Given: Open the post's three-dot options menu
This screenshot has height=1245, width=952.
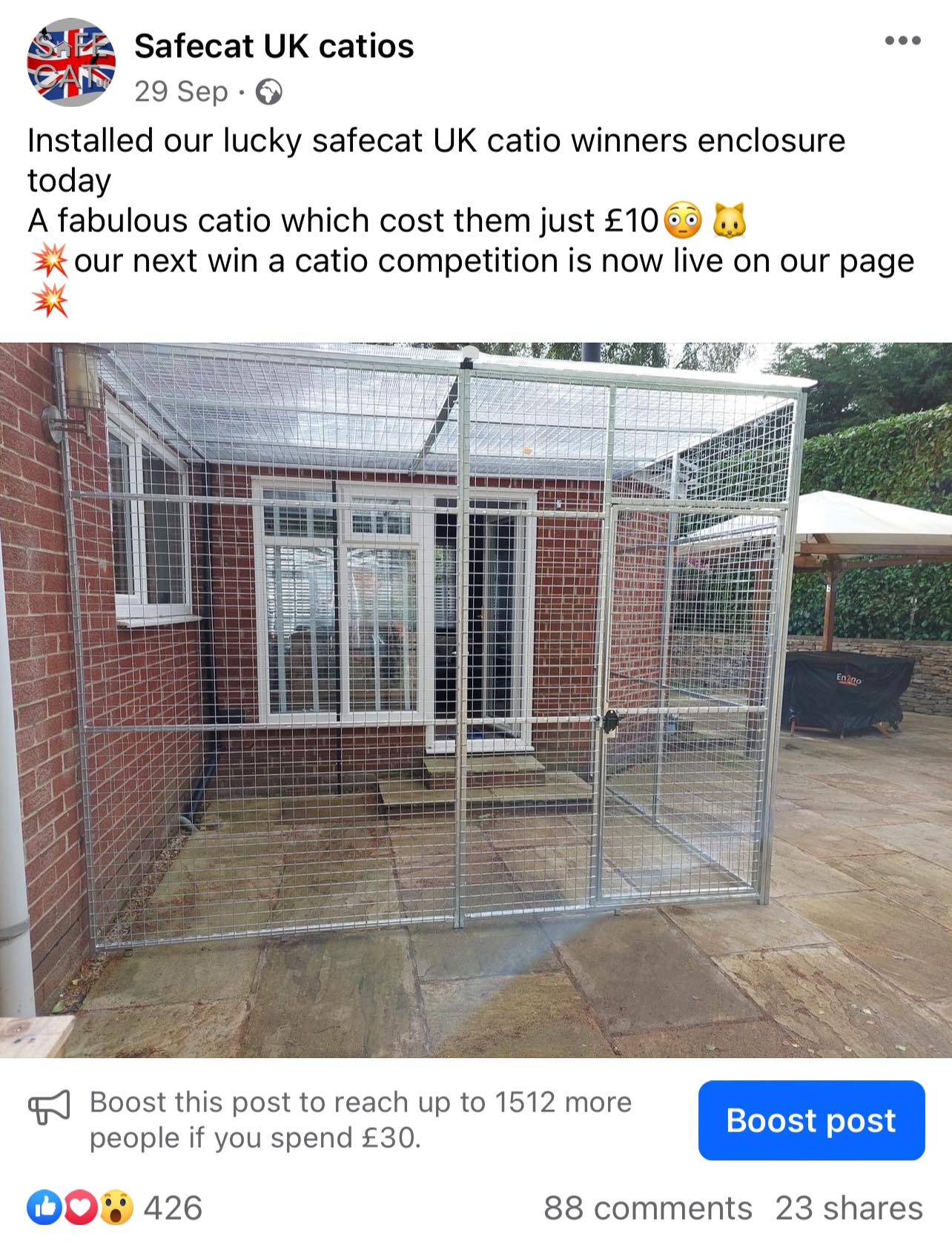Looking at the screenshot, I should 903,41.
